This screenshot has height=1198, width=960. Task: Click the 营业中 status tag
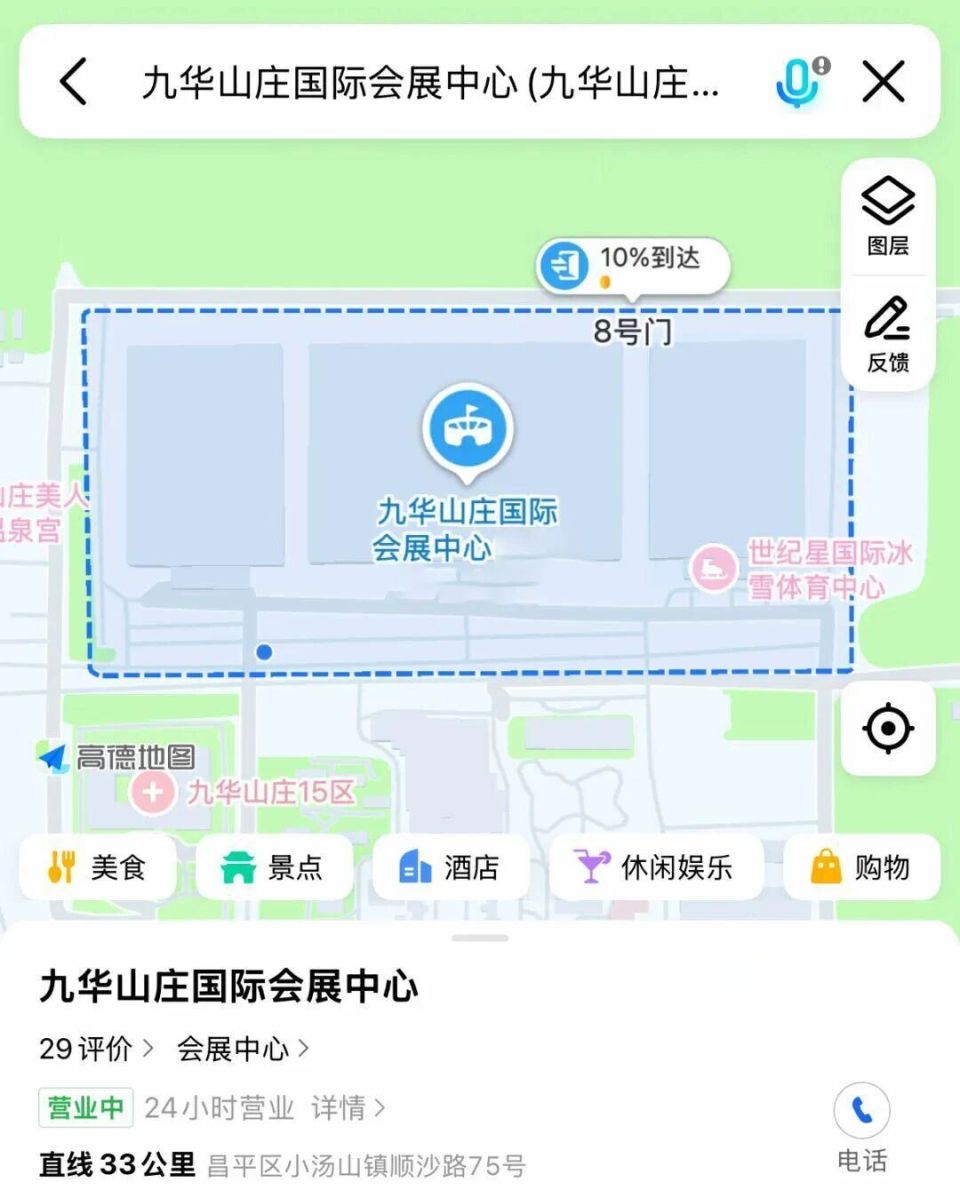click(x=84, y=1107)
